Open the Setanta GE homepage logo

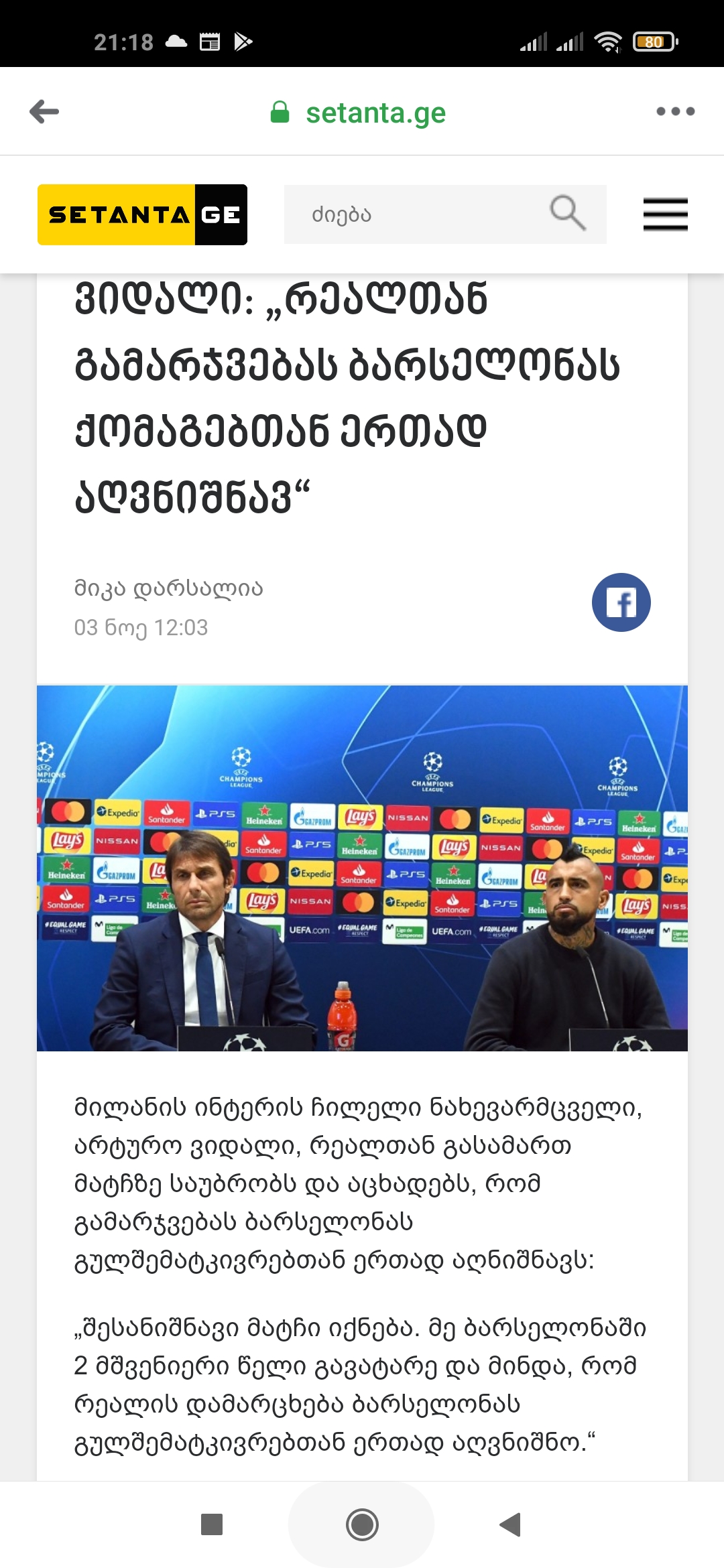click(142, 214)
